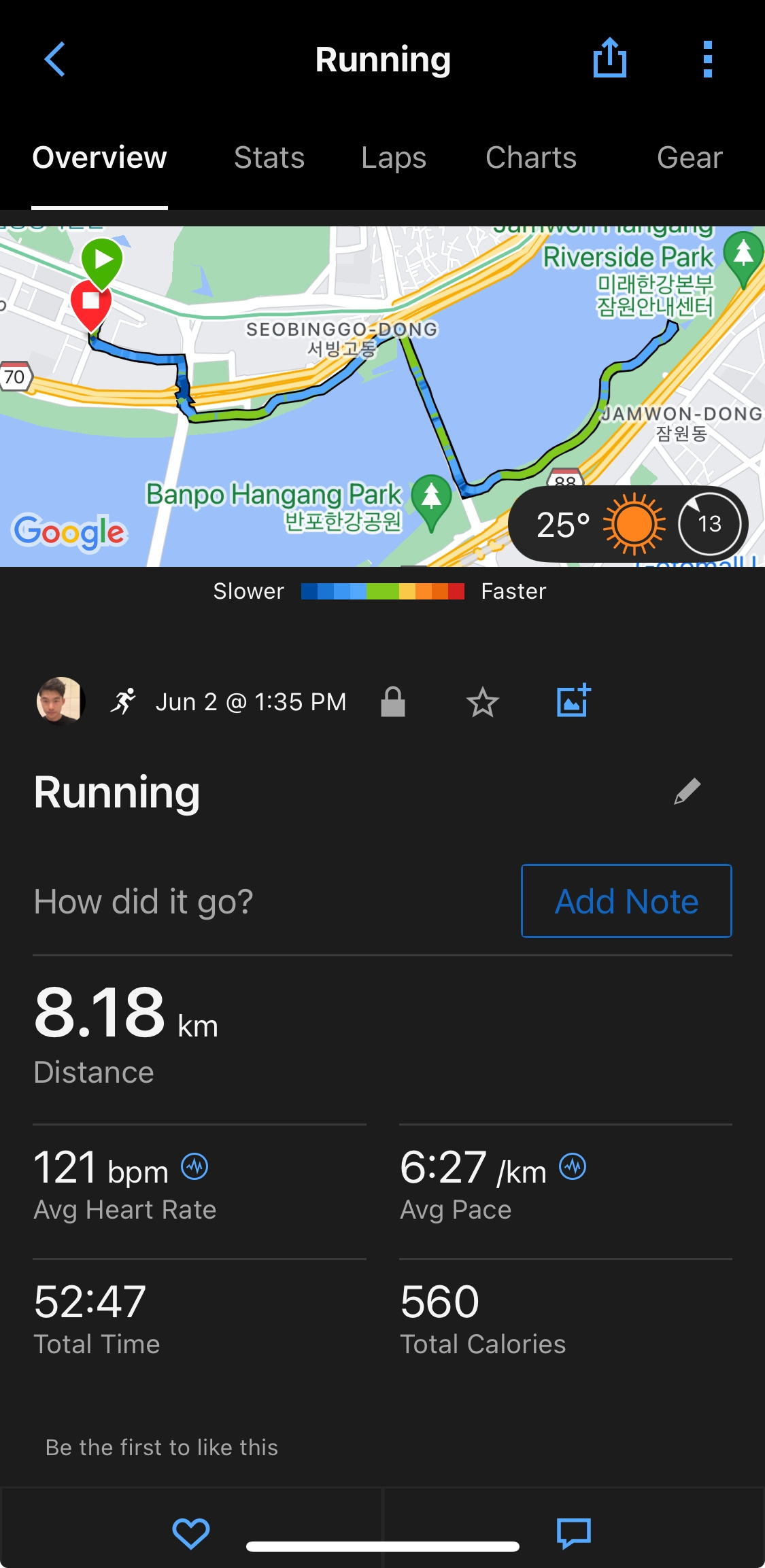765x1568 pixels.
Task: View the Overview tab
Action: [x=99, y=158]
